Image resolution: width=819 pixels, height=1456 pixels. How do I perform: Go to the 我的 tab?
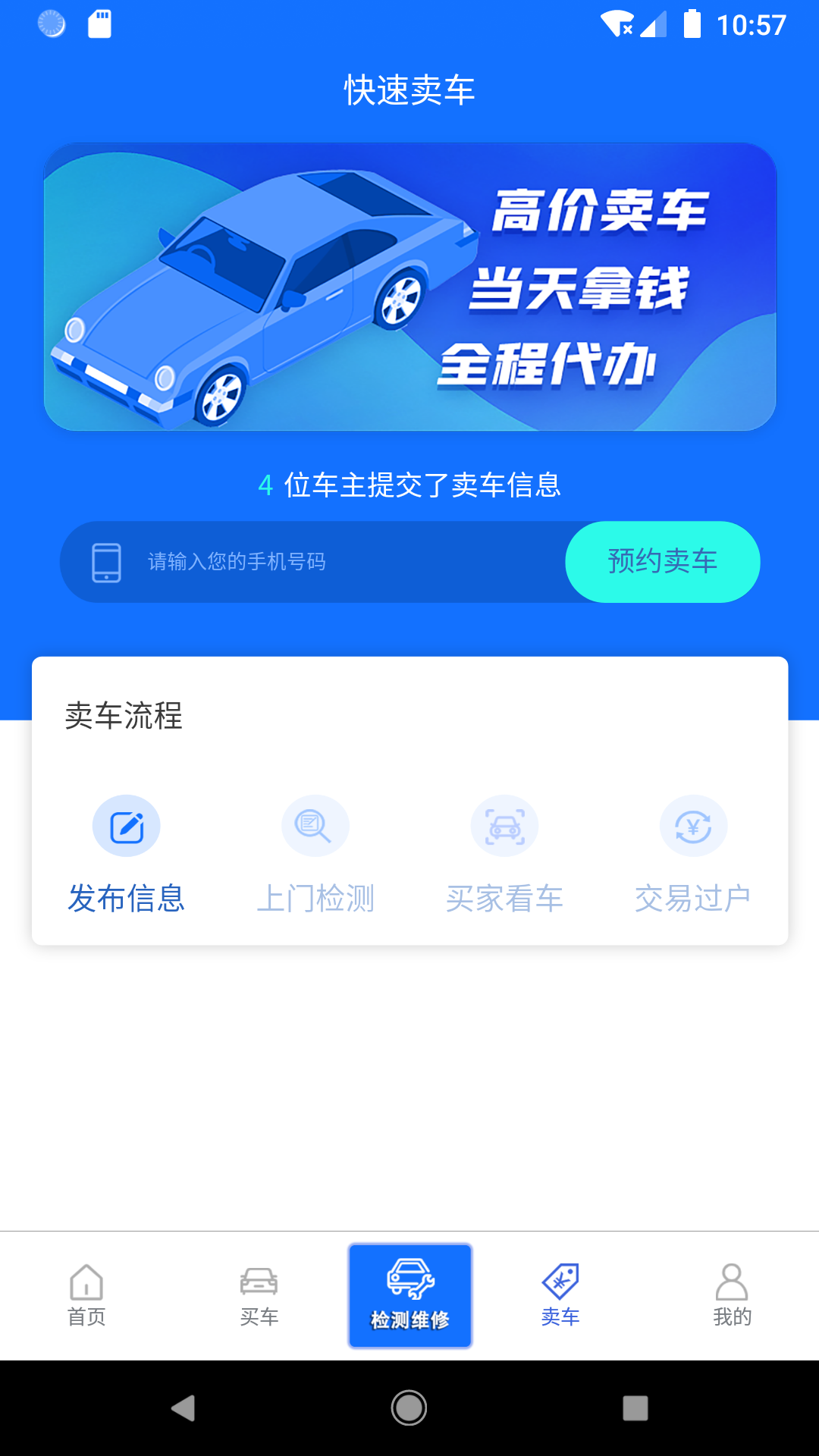coord(732,1295)
